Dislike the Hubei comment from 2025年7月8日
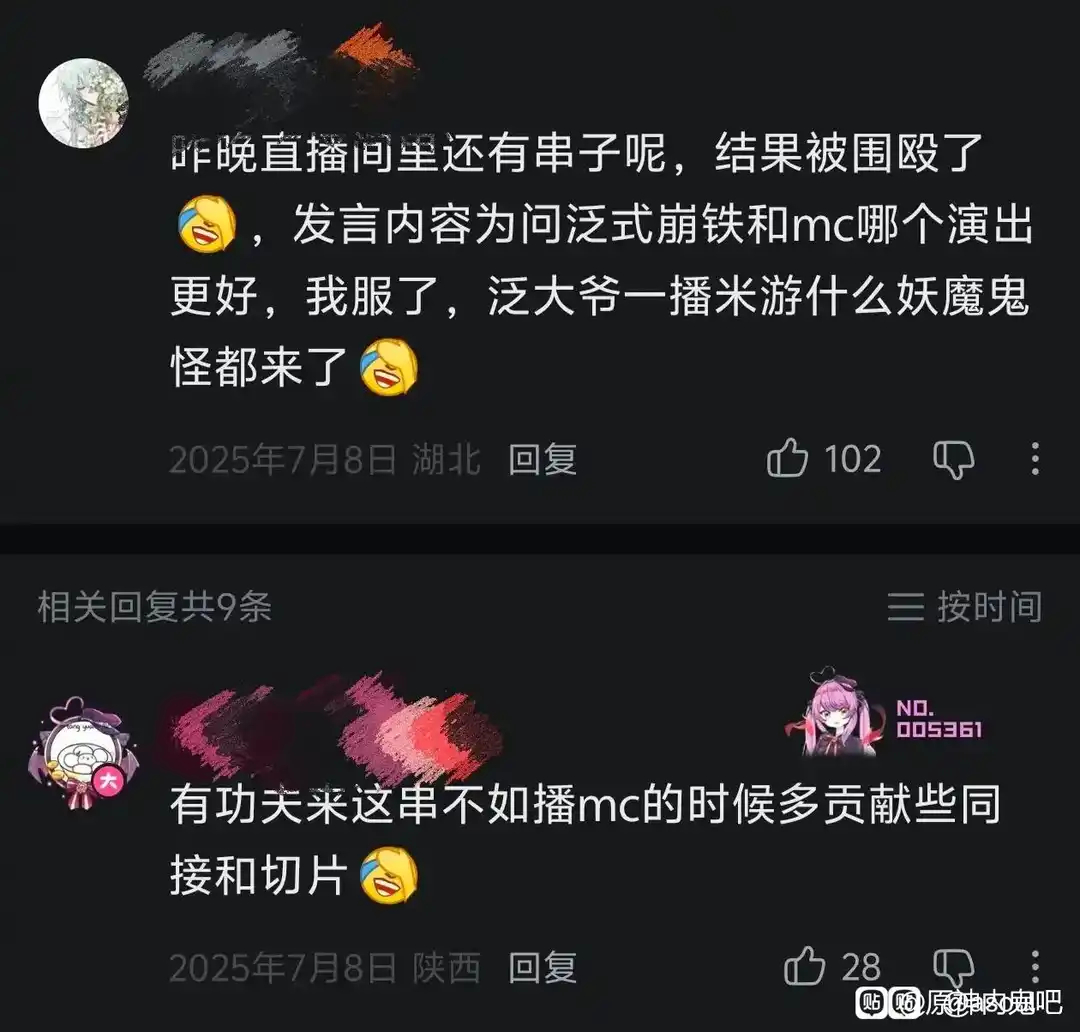Screen dimensions: 1080x1032 pyautogui.click(x=953, y=460)
